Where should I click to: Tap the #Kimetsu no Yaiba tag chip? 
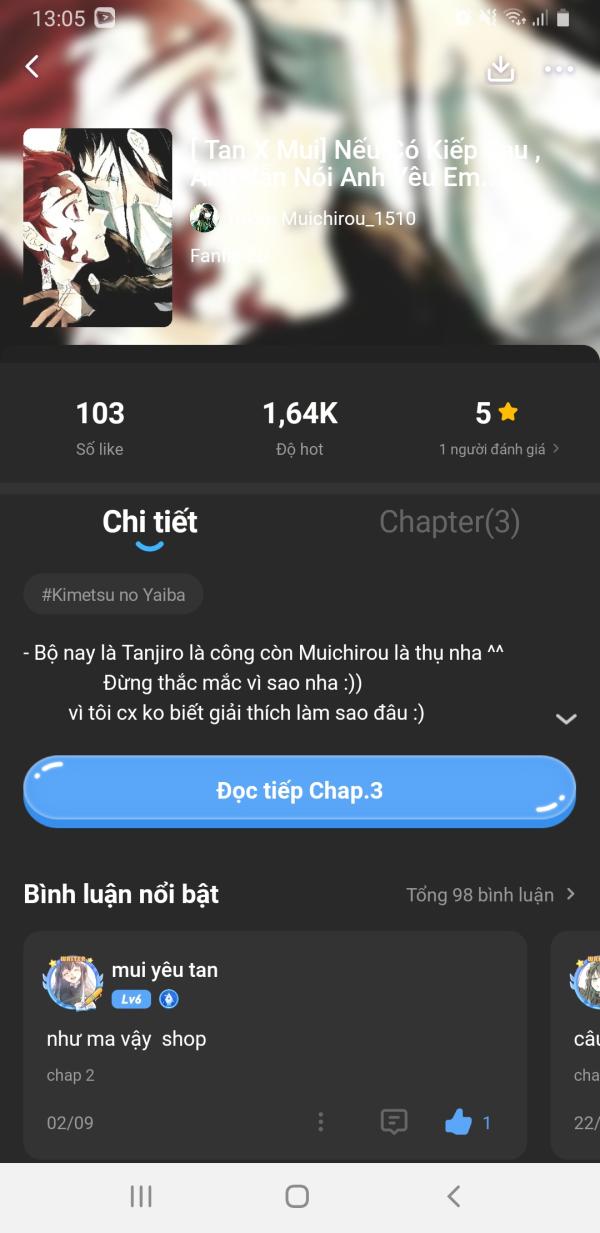click(113, 595)
